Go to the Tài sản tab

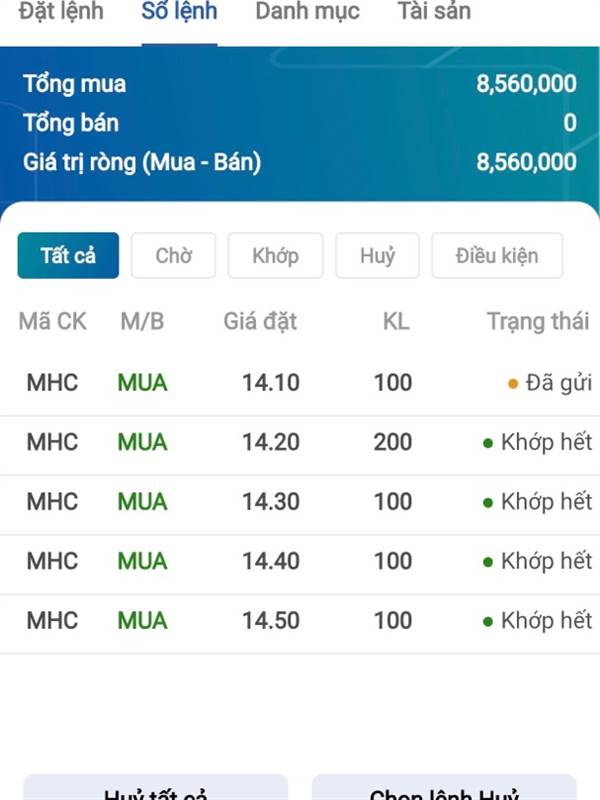coord(434,13)
